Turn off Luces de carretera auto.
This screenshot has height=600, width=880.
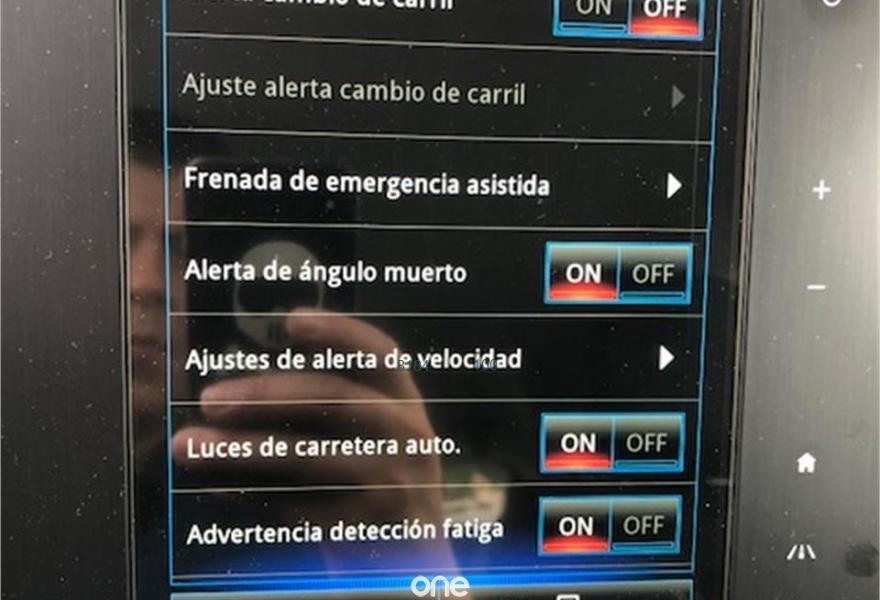pos(649,443)
